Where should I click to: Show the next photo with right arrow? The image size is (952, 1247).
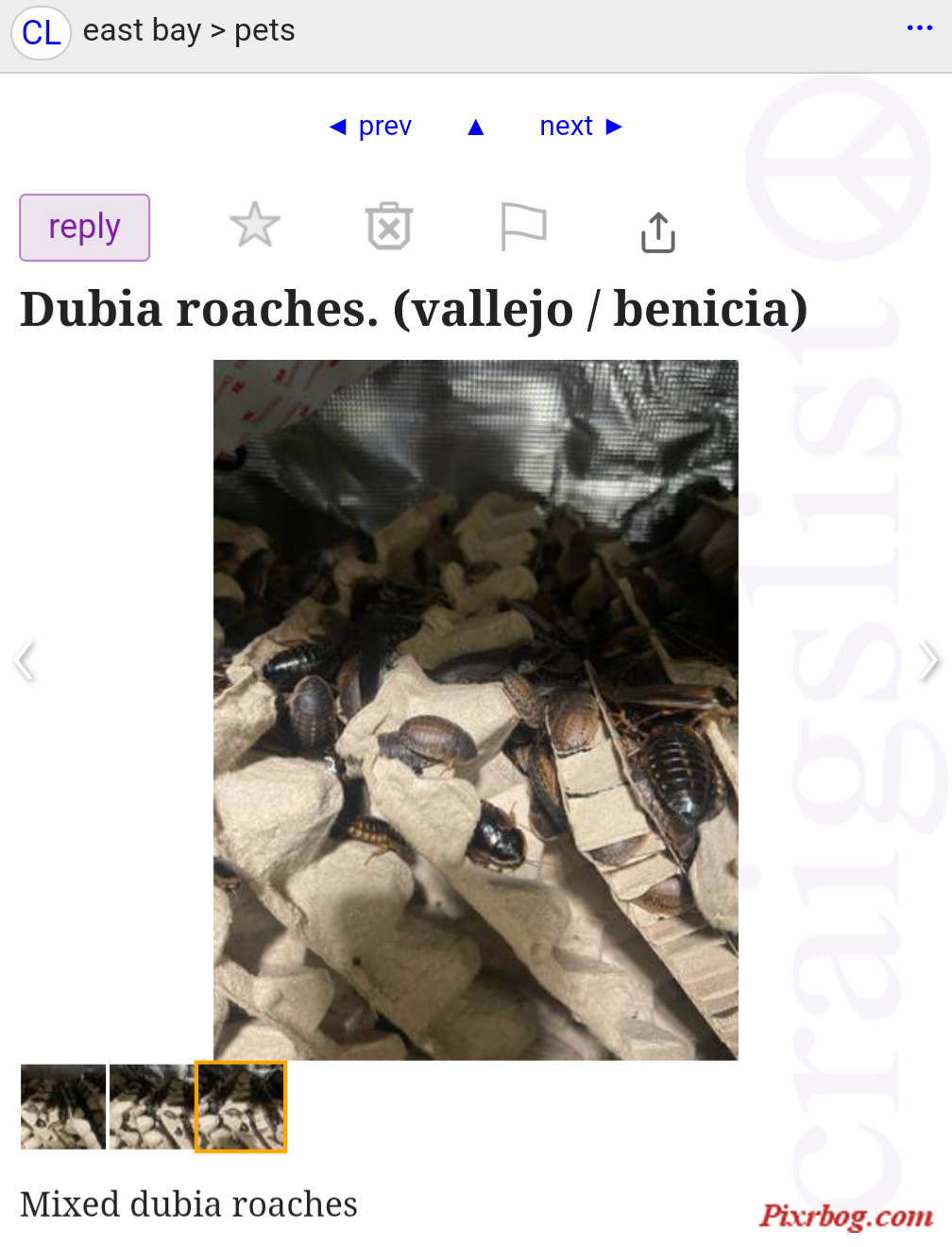tap(928, 660)
